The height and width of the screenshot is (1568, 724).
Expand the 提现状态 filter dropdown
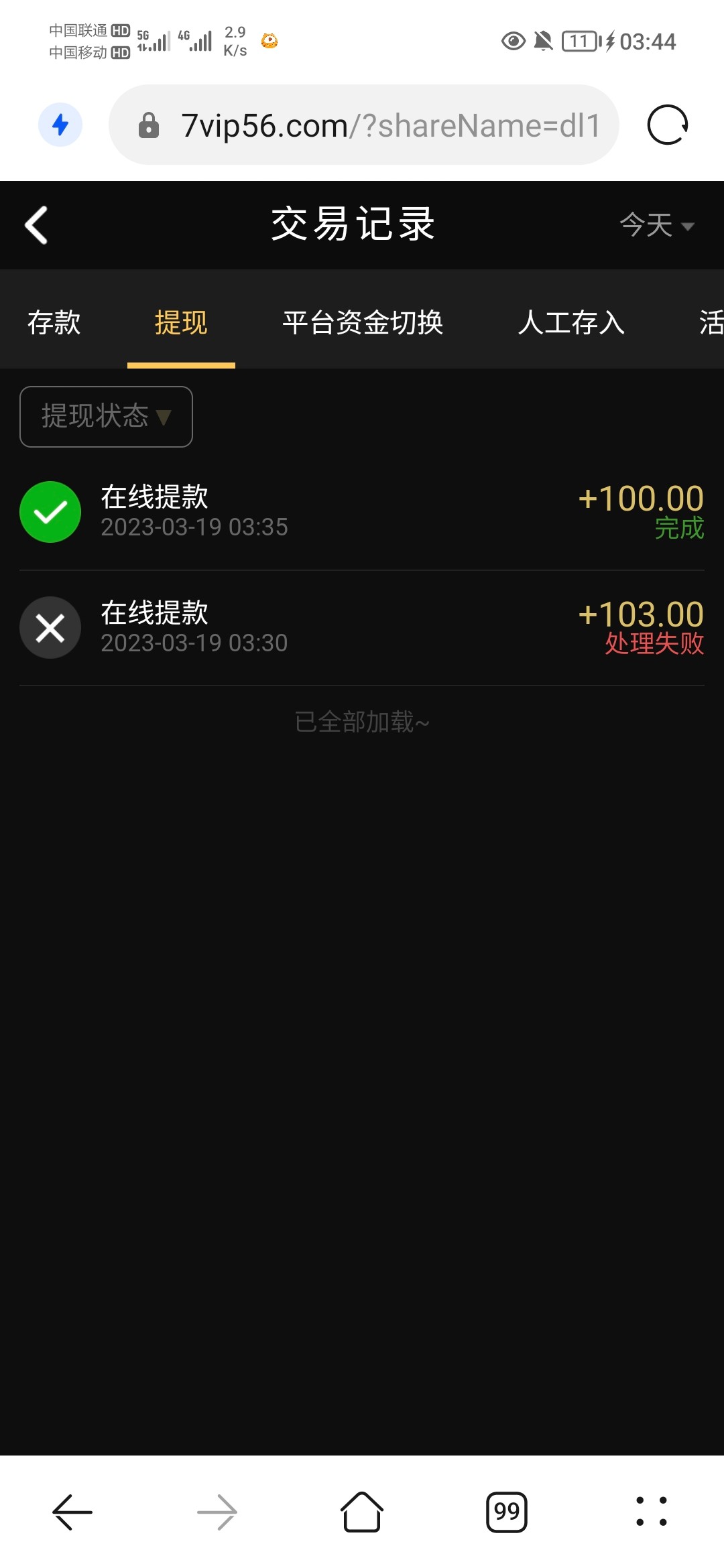pos(106,416)
